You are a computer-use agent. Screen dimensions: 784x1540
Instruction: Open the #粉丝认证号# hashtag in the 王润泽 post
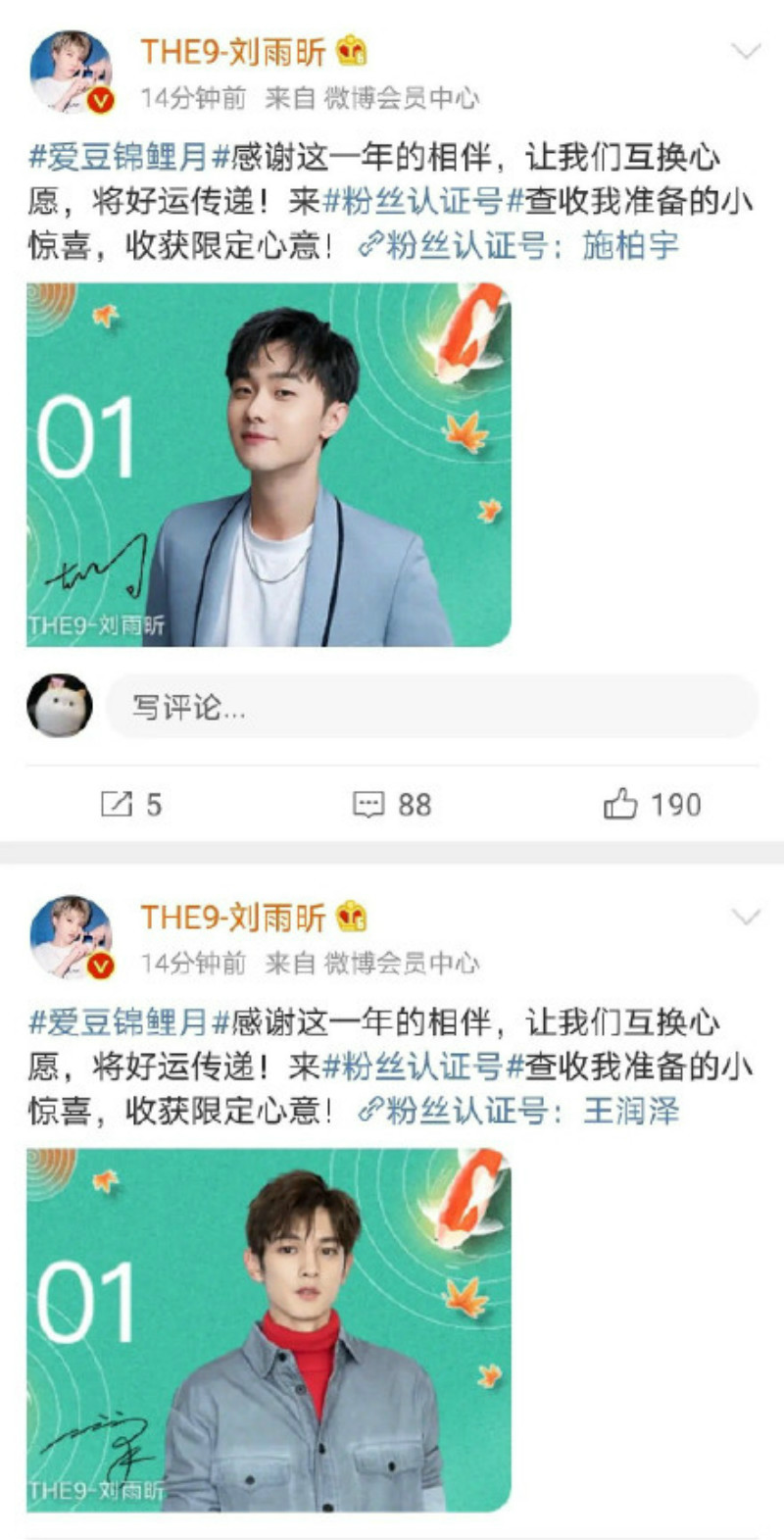click(x=423, y=1068)
